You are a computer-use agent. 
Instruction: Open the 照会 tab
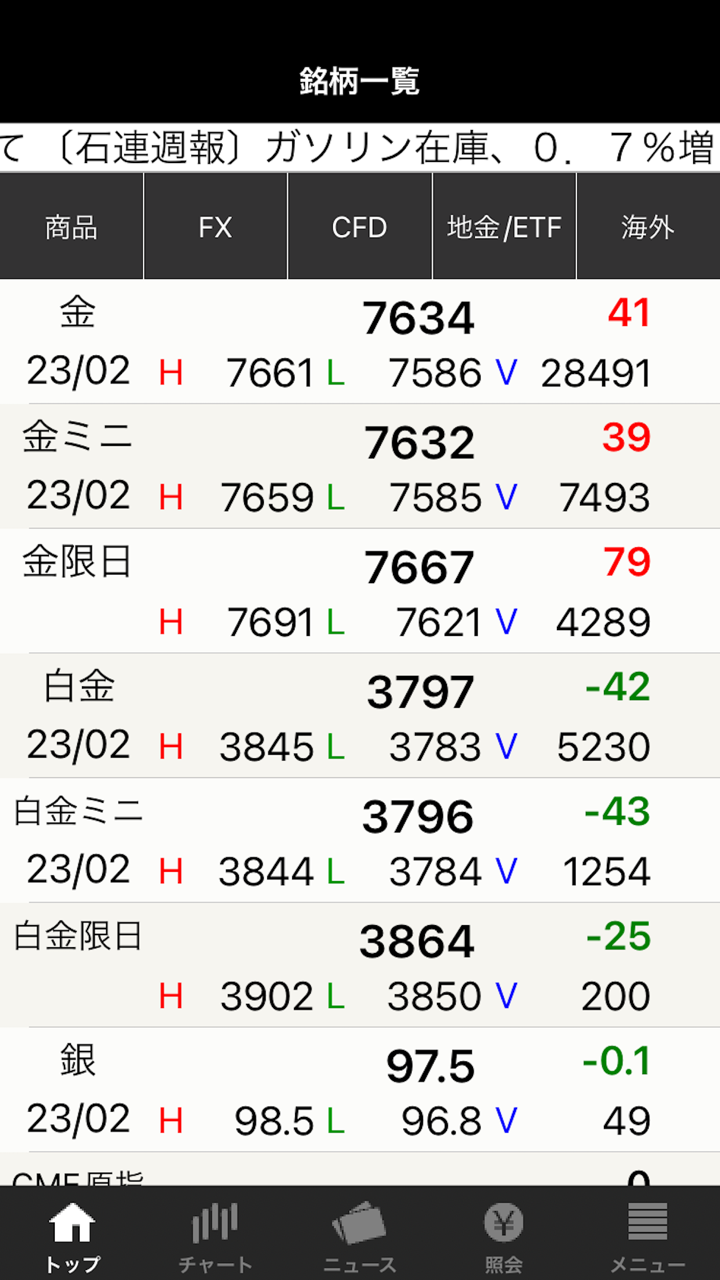pyautogui.click(x=504, y=1236)
